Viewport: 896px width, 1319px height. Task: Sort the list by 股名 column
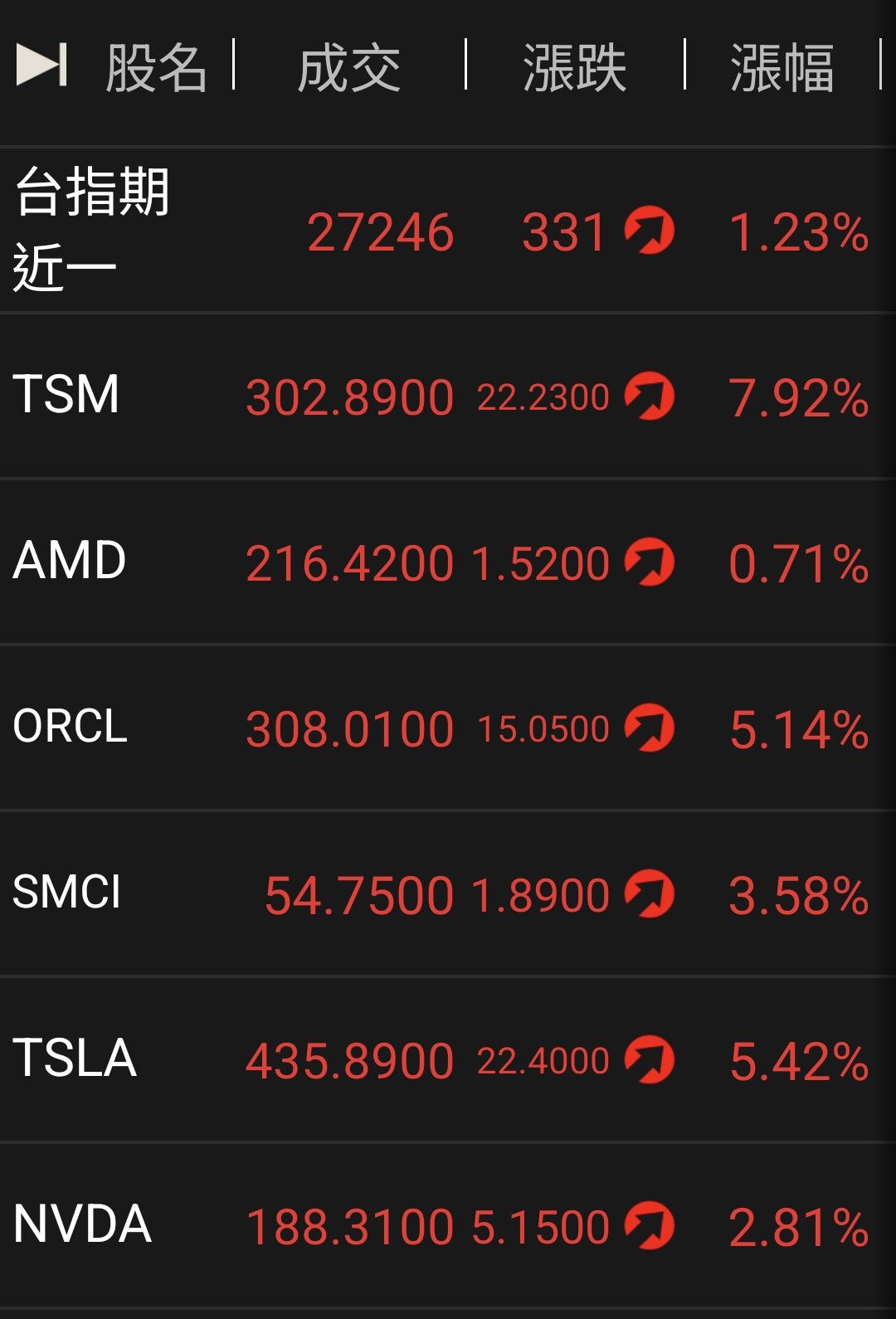156,68
